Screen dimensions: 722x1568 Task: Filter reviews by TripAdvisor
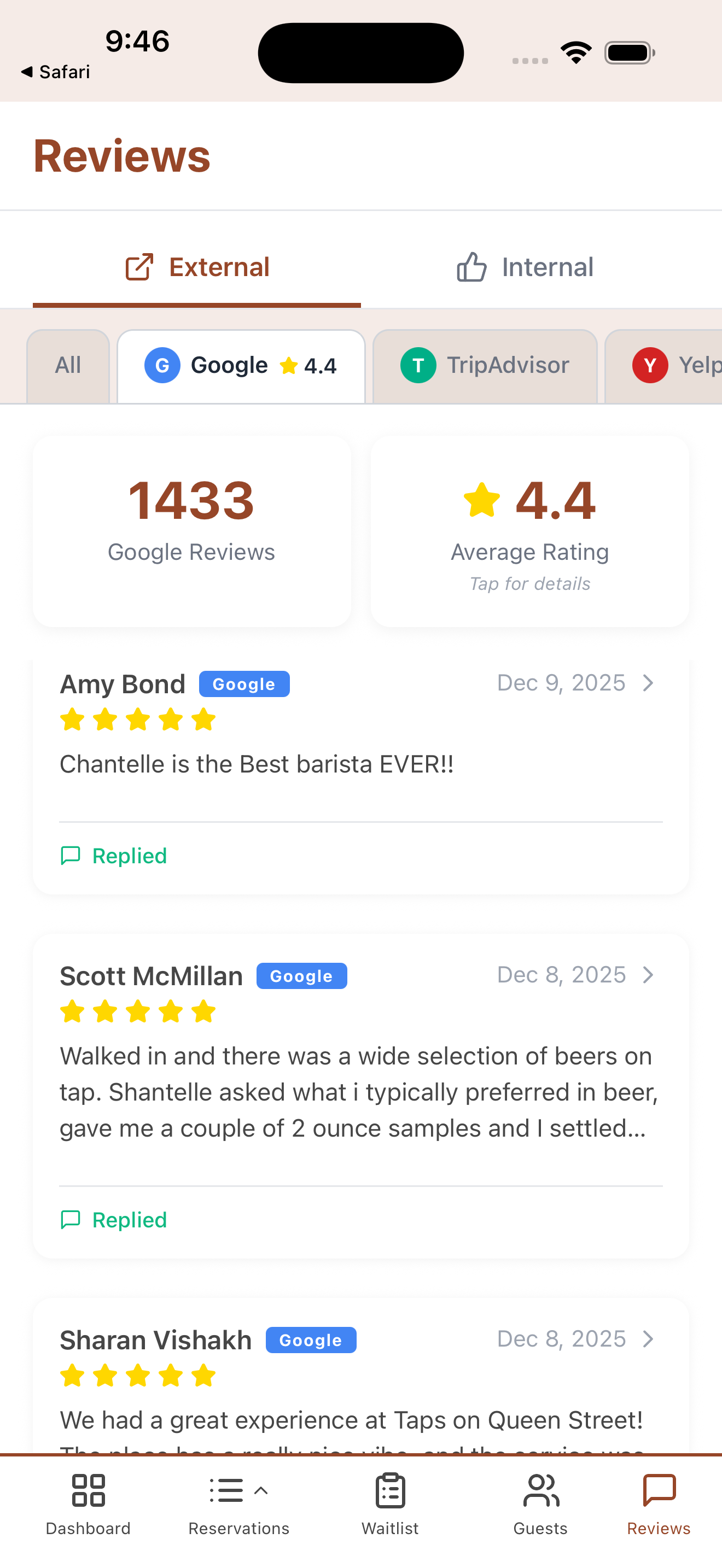click(485, 366)
